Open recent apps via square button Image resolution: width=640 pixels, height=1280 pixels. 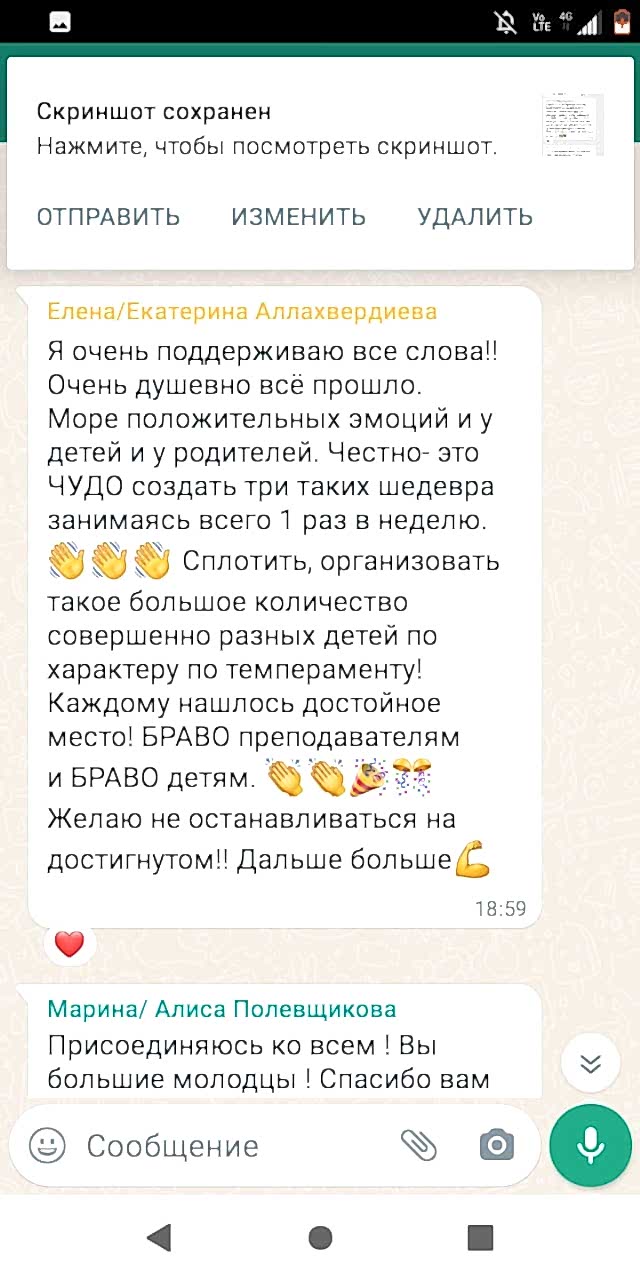(481, 1238)
